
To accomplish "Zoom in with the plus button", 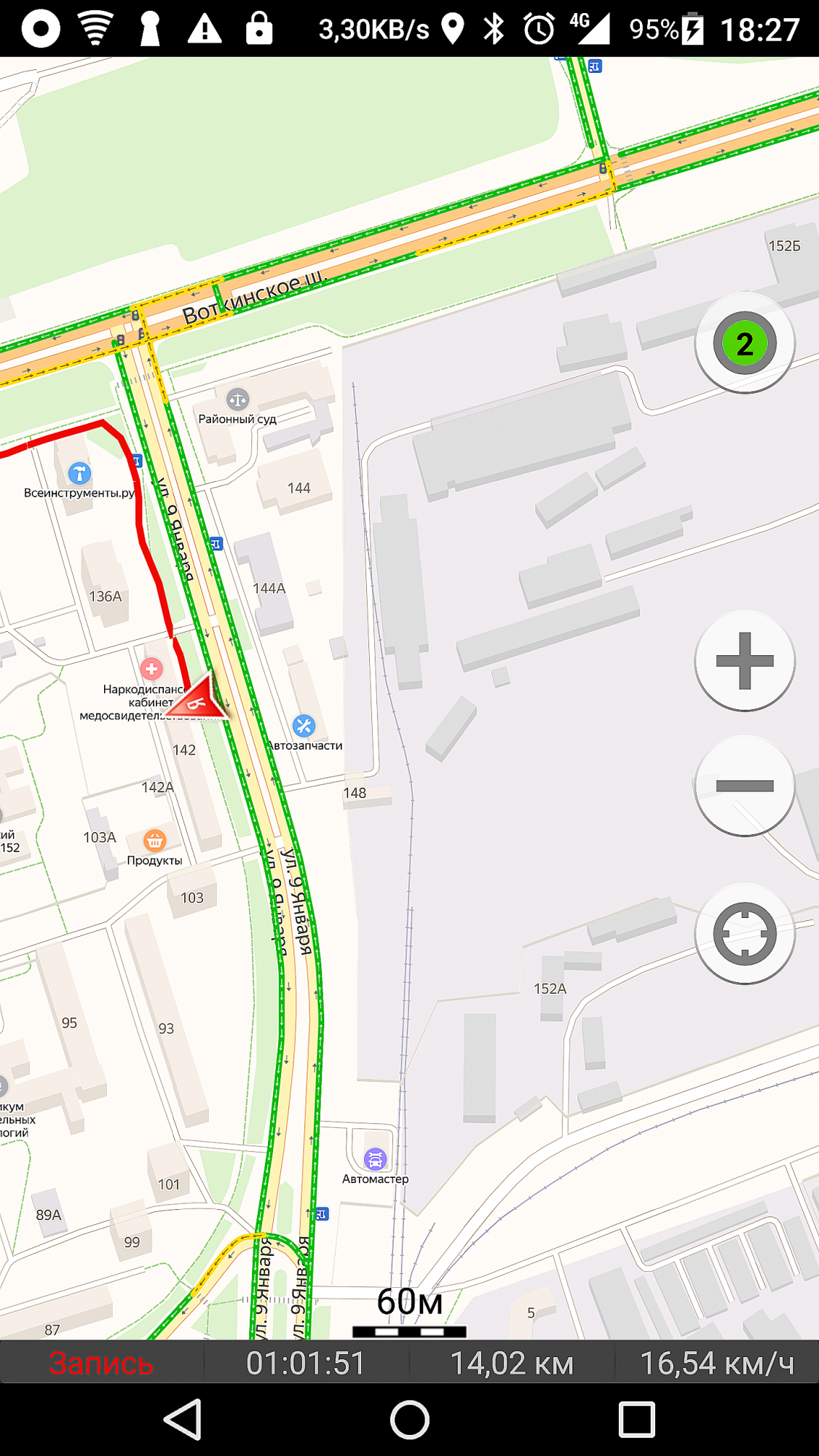I will (745, 660).
